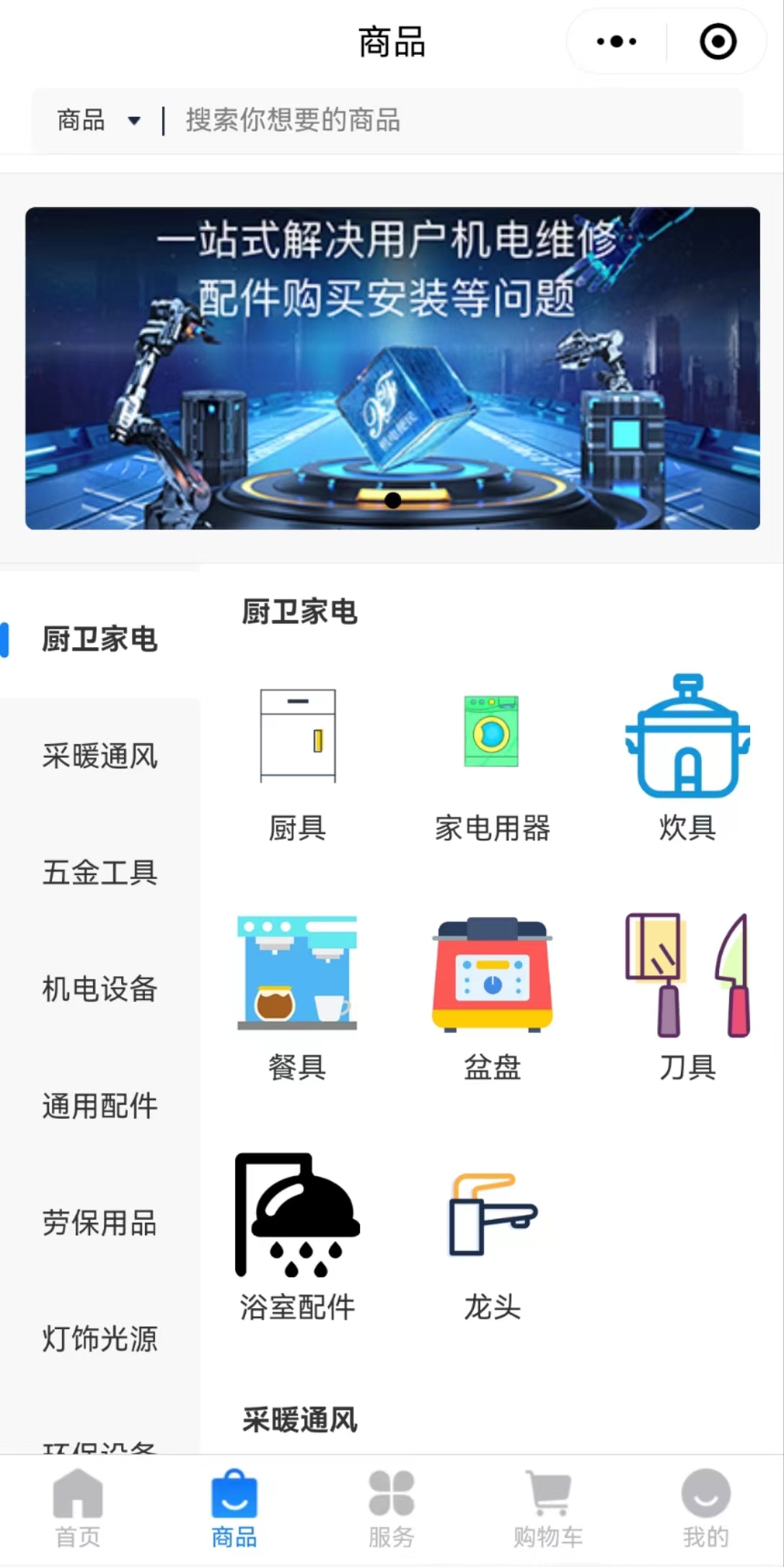Switch to the 机电设备 category
This screenshot has height=1567, width=784.
[100, 988]
